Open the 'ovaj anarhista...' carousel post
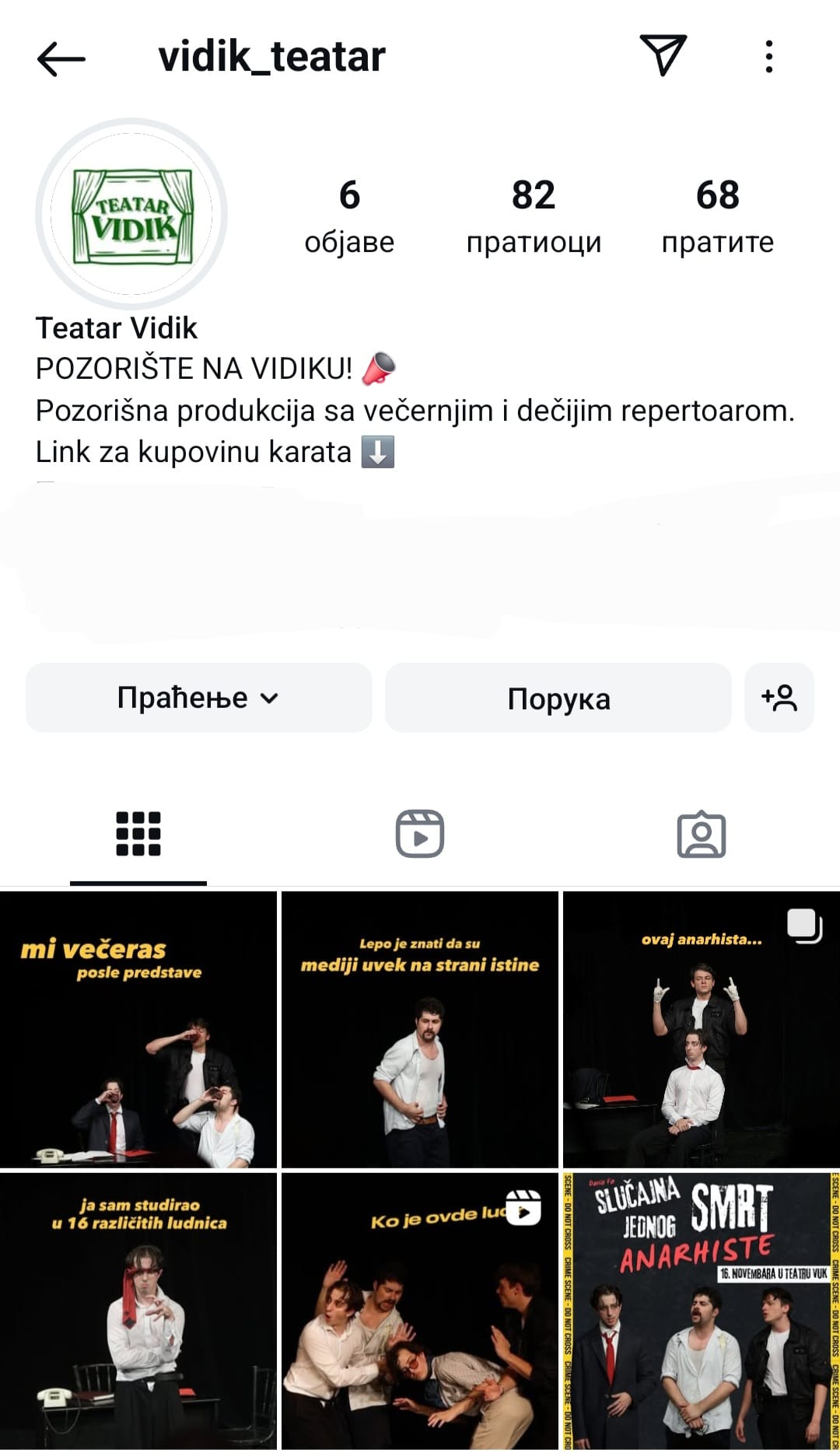Image resolution: width=840 pixels, height=1453 pixels. 702,1030
